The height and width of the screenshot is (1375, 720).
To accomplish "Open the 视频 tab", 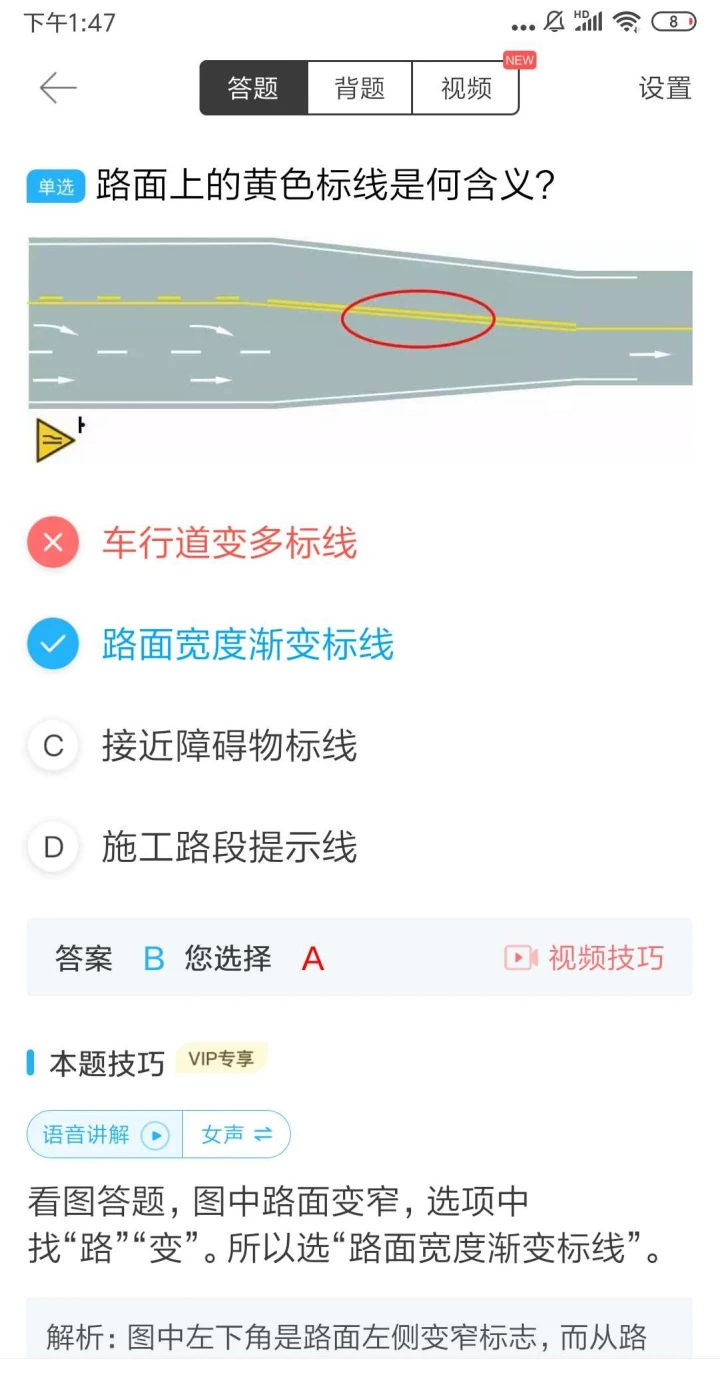I will tap(466, 88).
